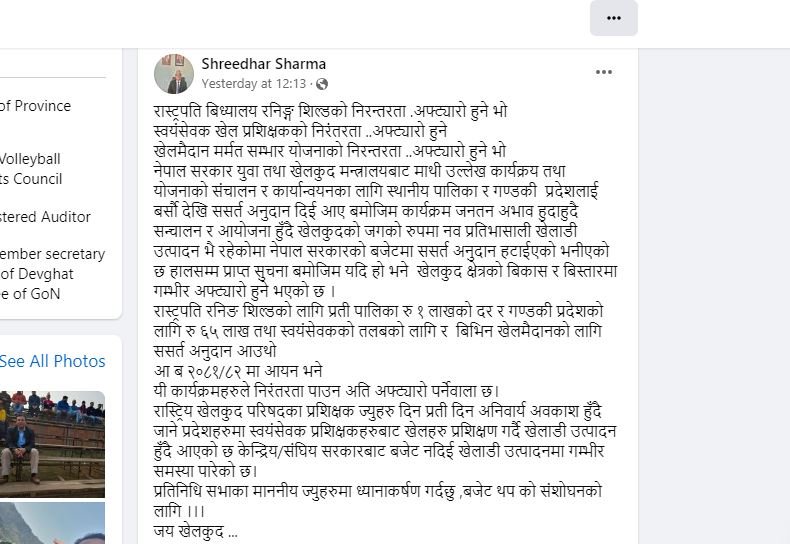
Task: Tap the See All Photos link
Action: pyautogui.click(x=52, y=361)
